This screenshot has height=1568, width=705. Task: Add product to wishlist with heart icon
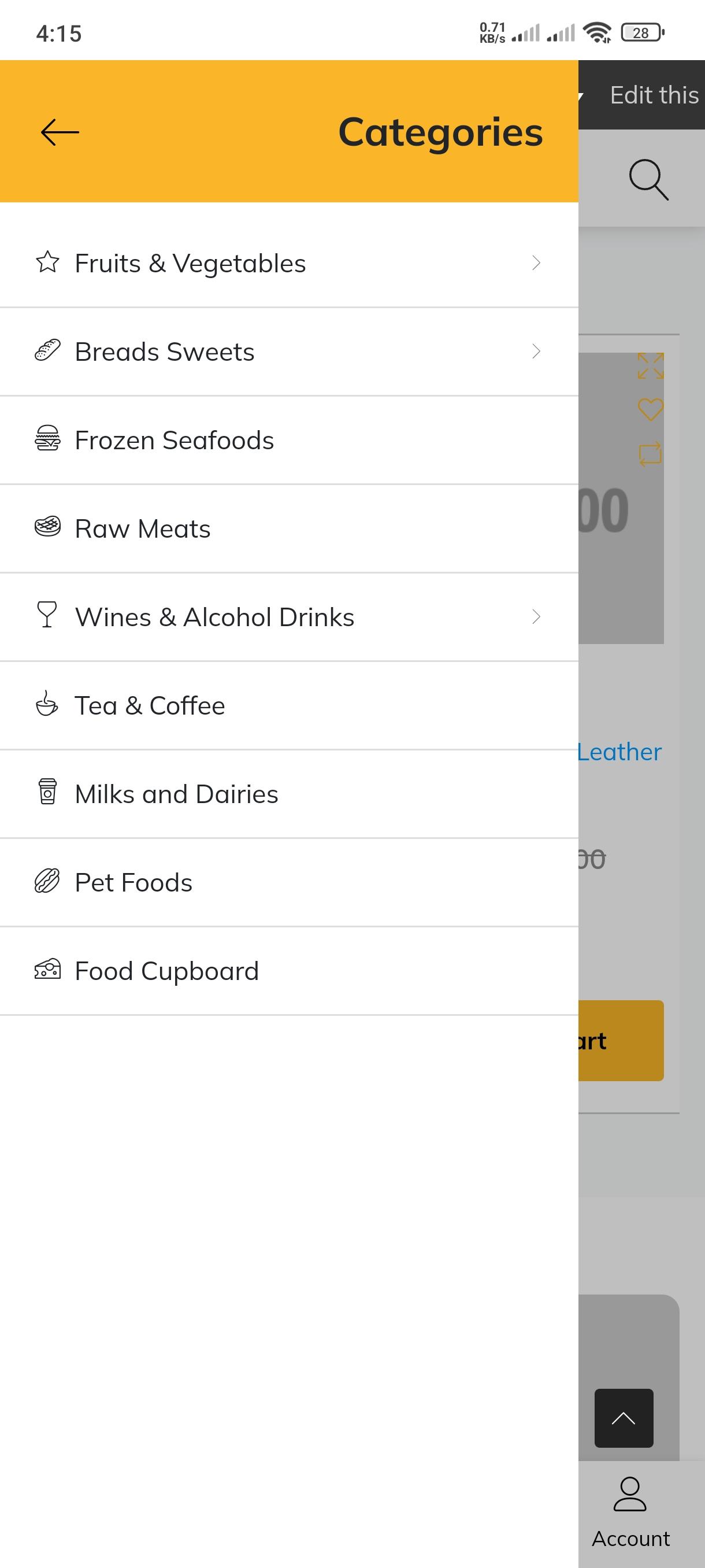pyautogui.click(x=650, y=410)
